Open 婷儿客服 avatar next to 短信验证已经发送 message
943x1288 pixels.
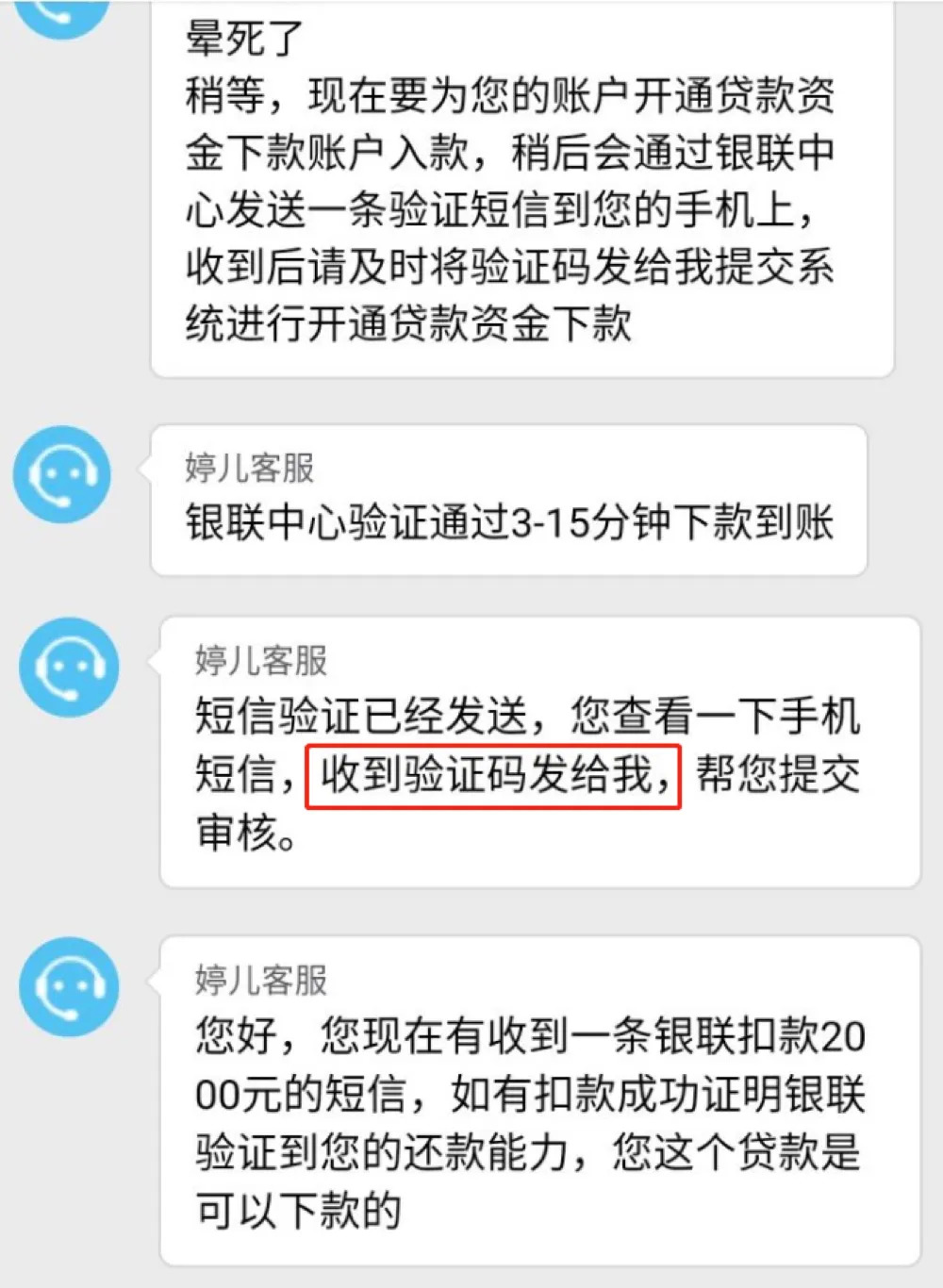click(69, 667)
